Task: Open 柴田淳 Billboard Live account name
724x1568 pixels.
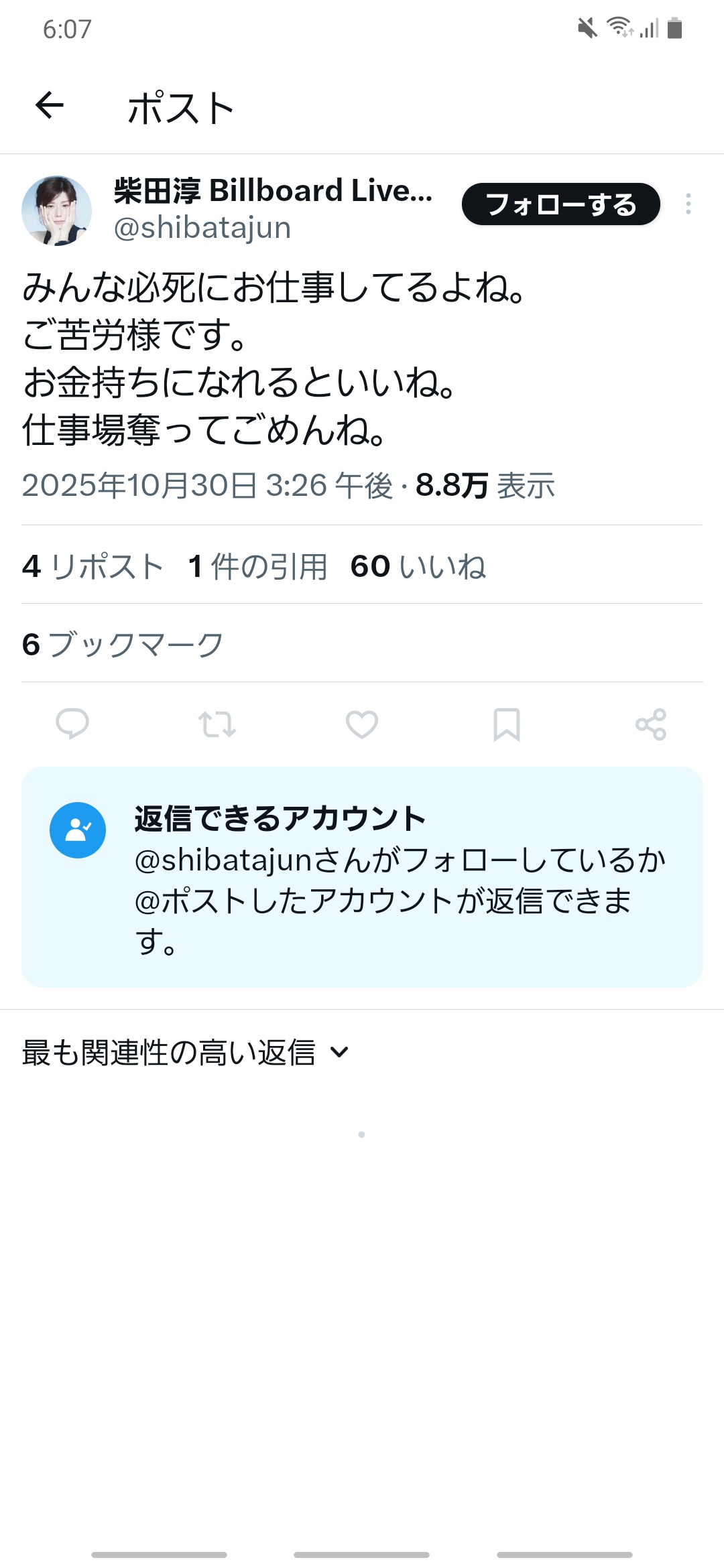Action: pos(273,191)
